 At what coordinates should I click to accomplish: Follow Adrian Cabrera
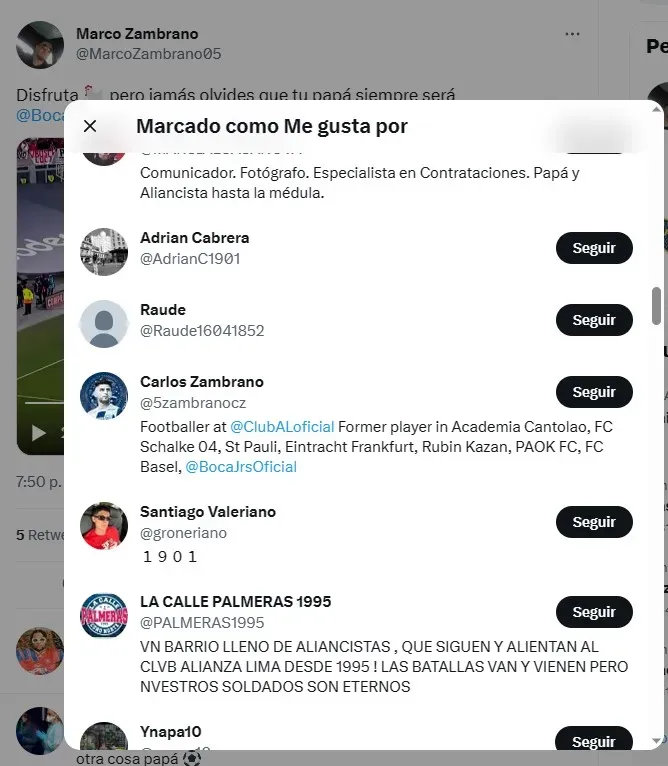click(x=594, y=248)
